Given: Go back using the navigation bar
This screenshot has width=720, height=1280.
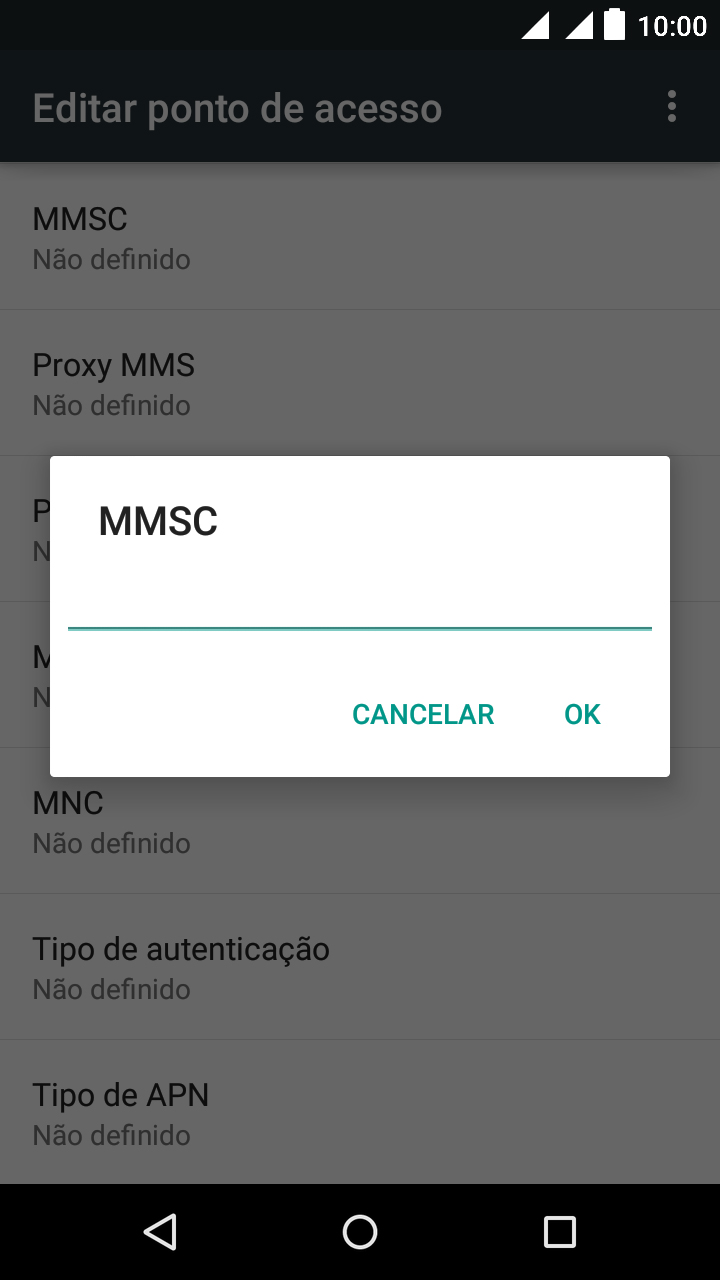Looking at the screenshot, I should click(x=160, y=1232).
